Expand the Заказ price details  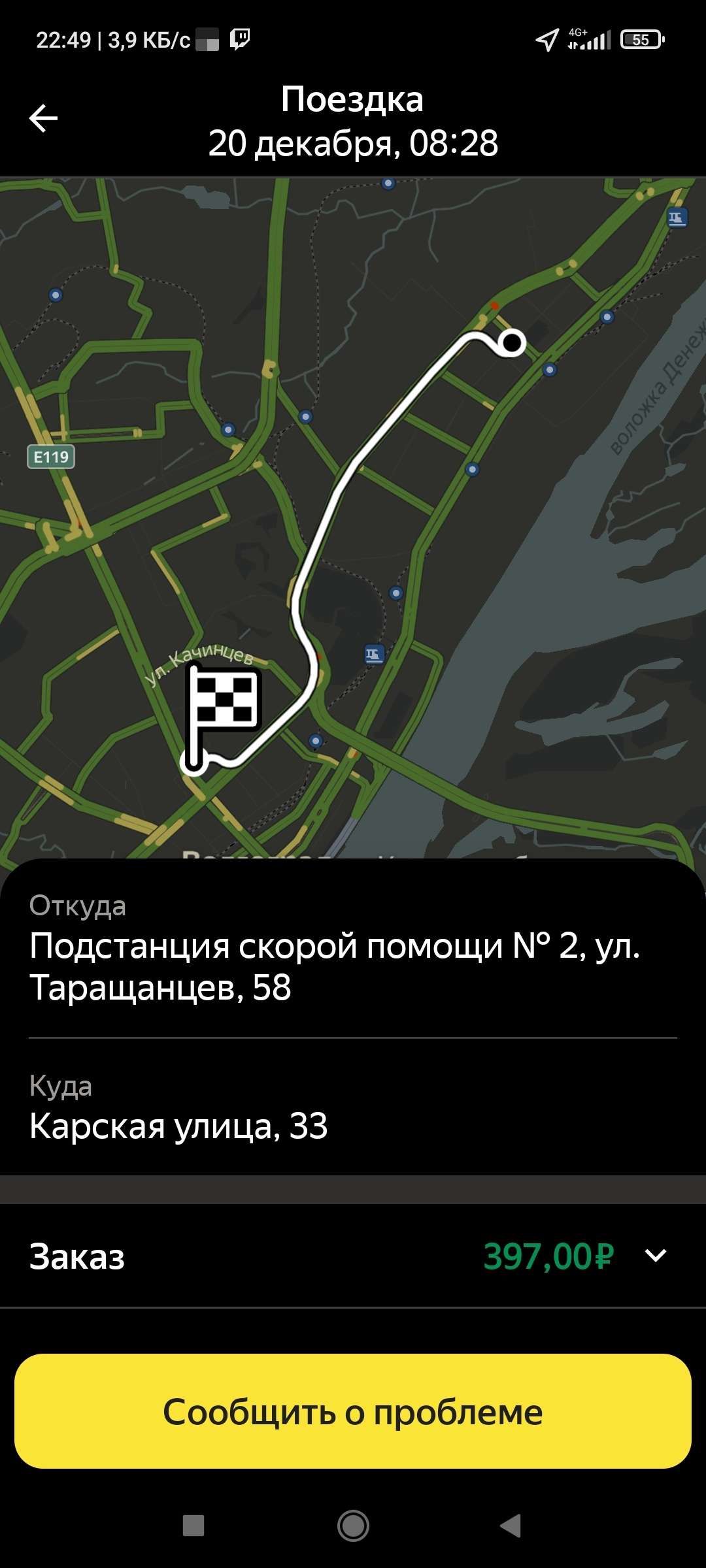pos(655,1255)
